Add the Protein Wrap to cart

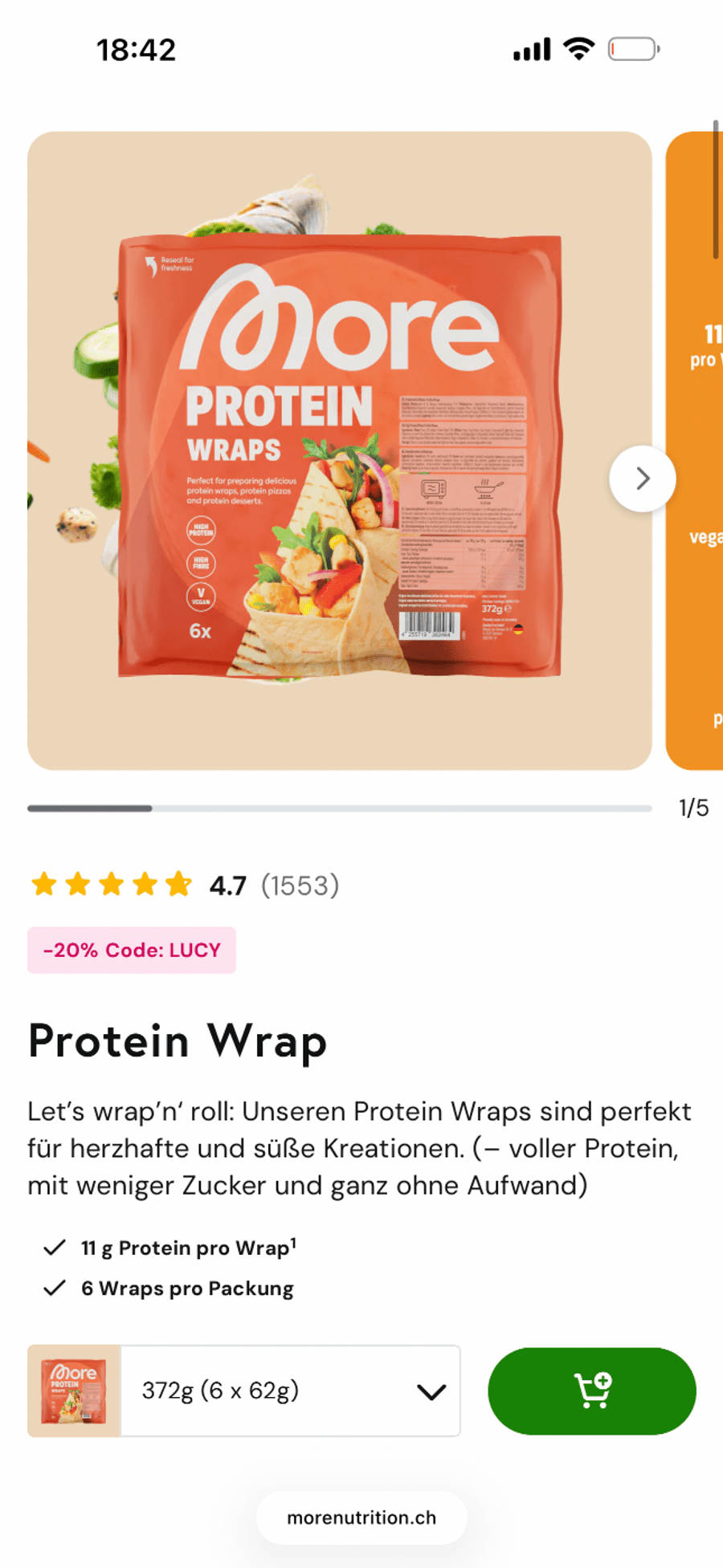[592, 1391]
